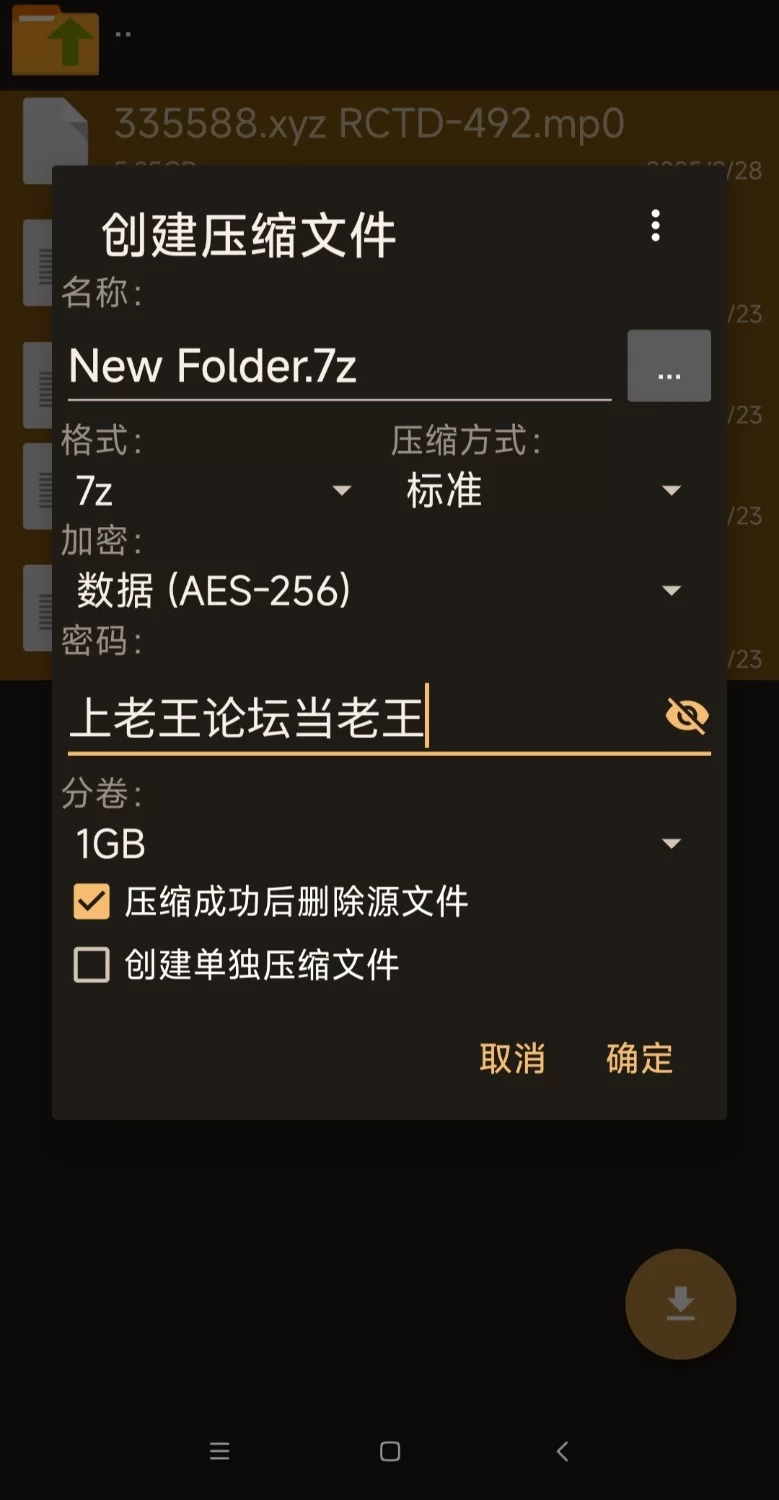Open the 1GB split volume dropdown
This screenshot has width=779, height=1500.
tap(378, 844)
